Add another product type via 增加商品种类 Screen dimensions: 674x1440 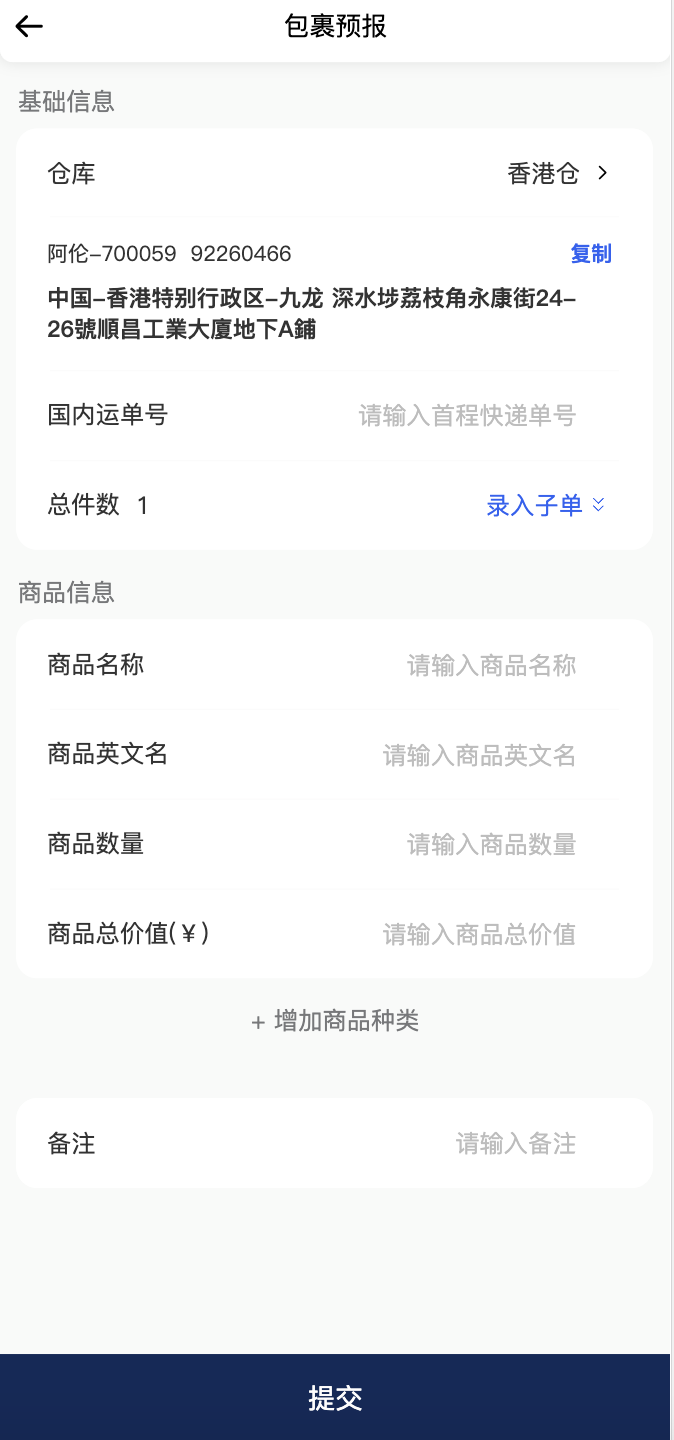point(335,1021)
